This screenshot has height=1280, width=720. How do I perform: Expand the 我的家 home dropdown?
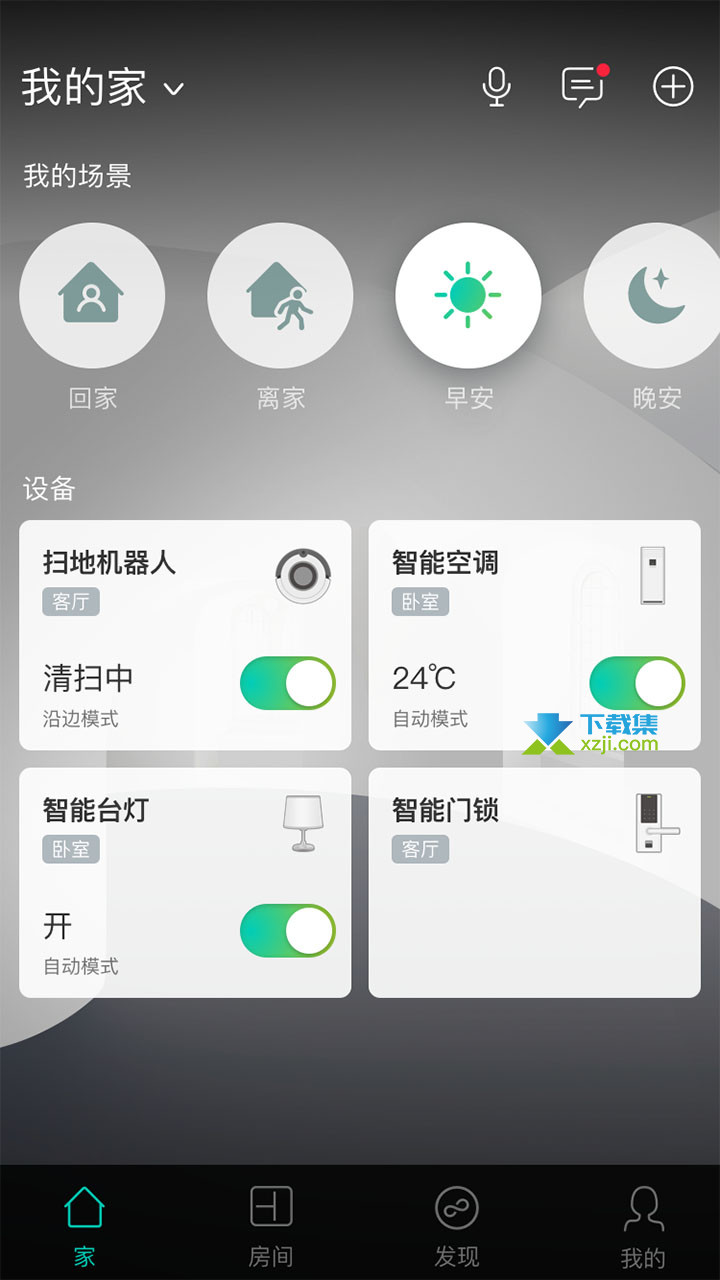103,88
